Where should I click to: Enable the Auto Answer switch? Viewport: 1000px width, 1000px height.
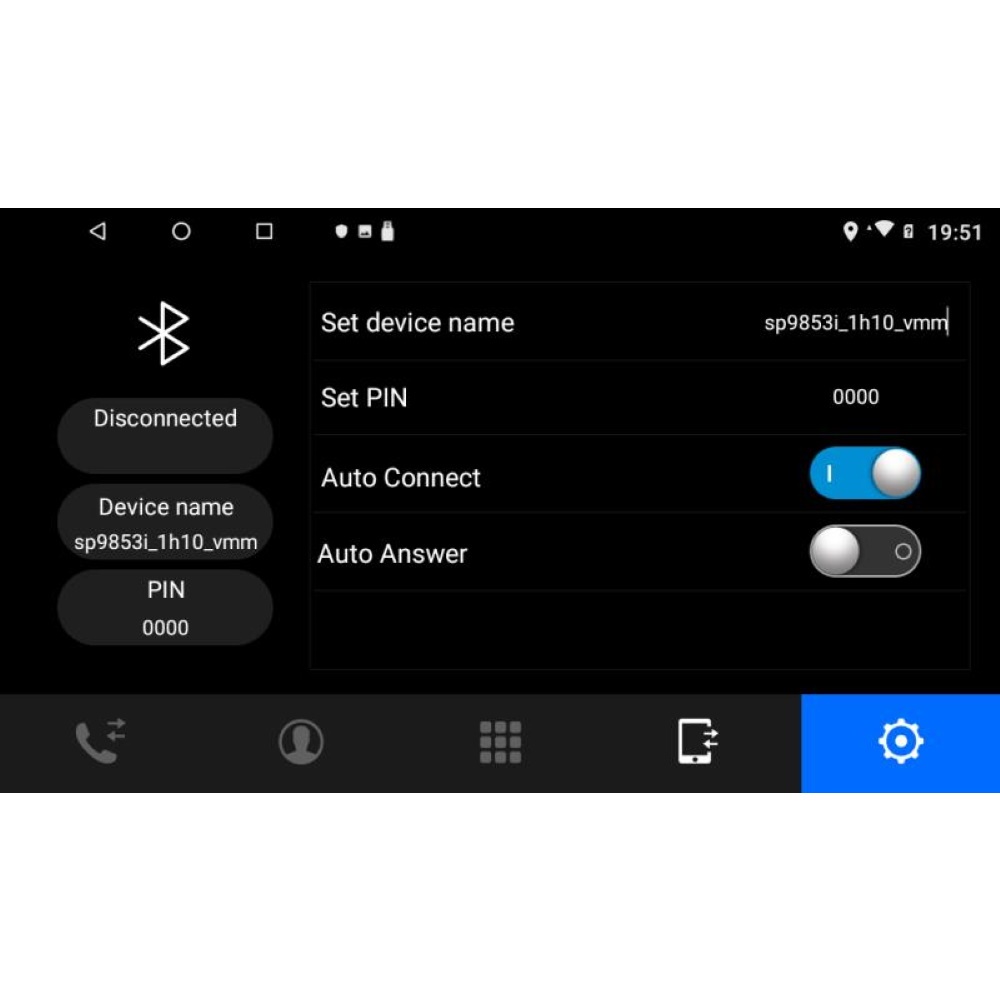[864, 551]
